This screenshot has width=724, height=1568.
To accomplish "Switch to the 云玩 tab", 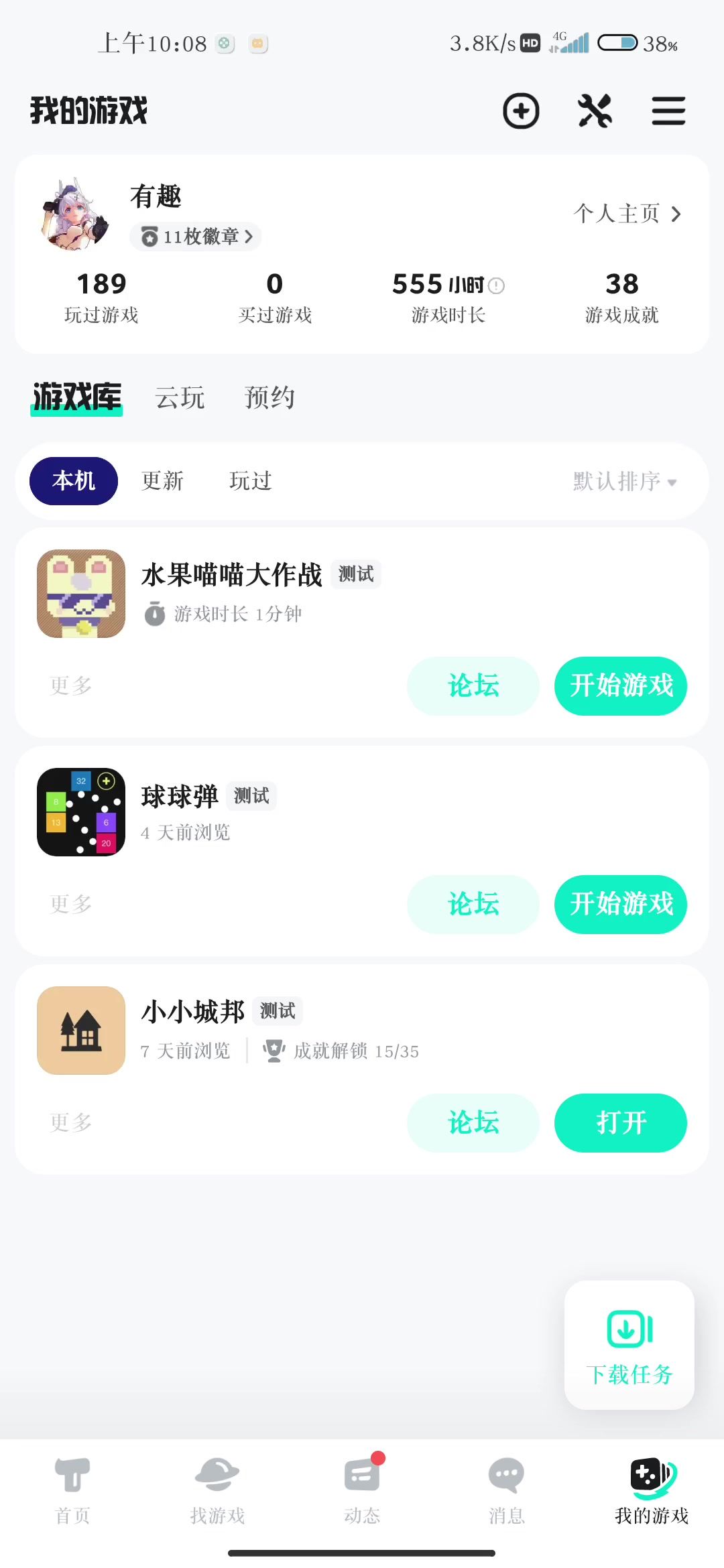I will point(180,397).
